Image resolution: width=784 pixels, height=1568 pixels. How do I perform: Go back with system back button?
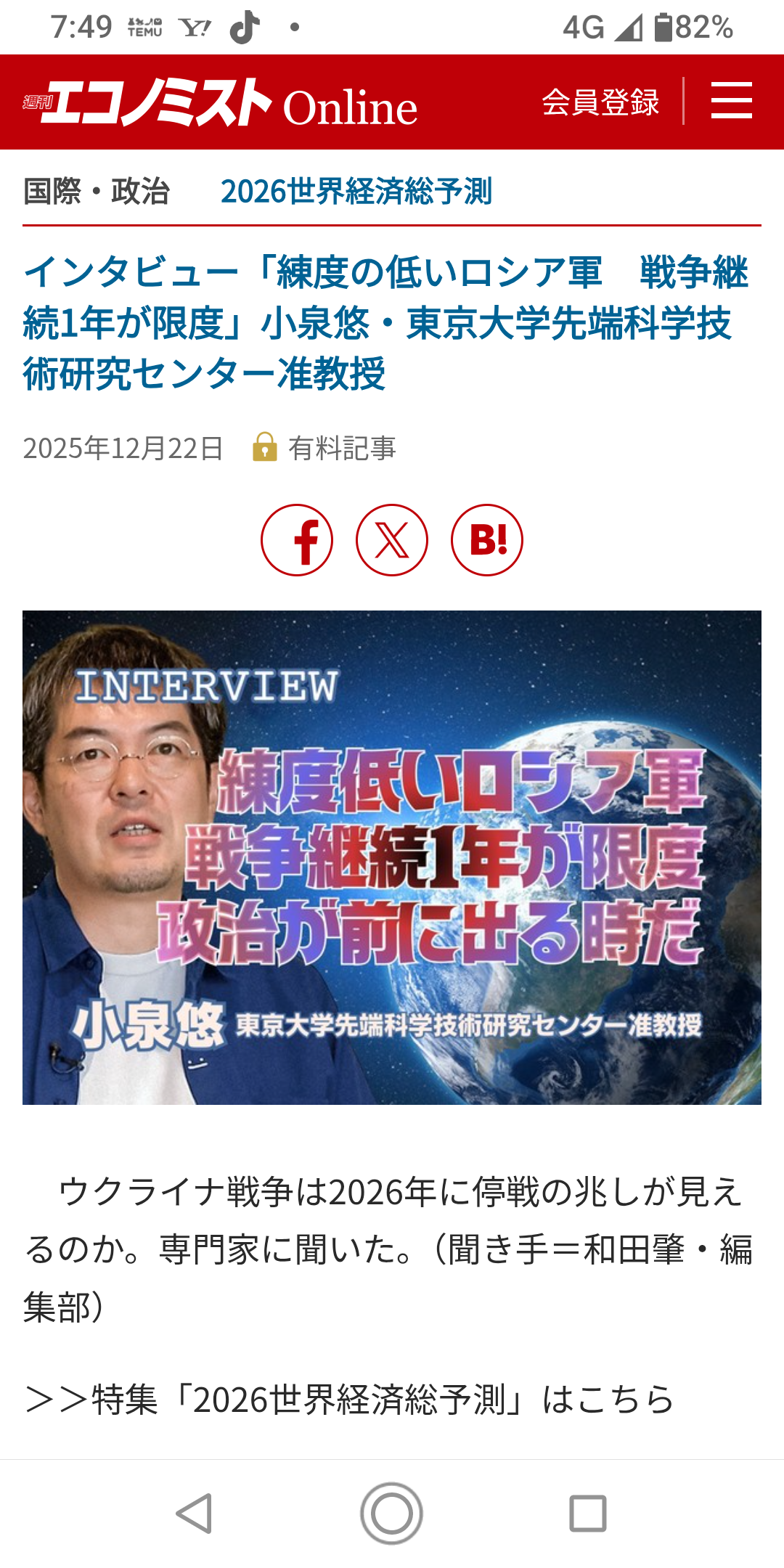(x=195, y=1514)
